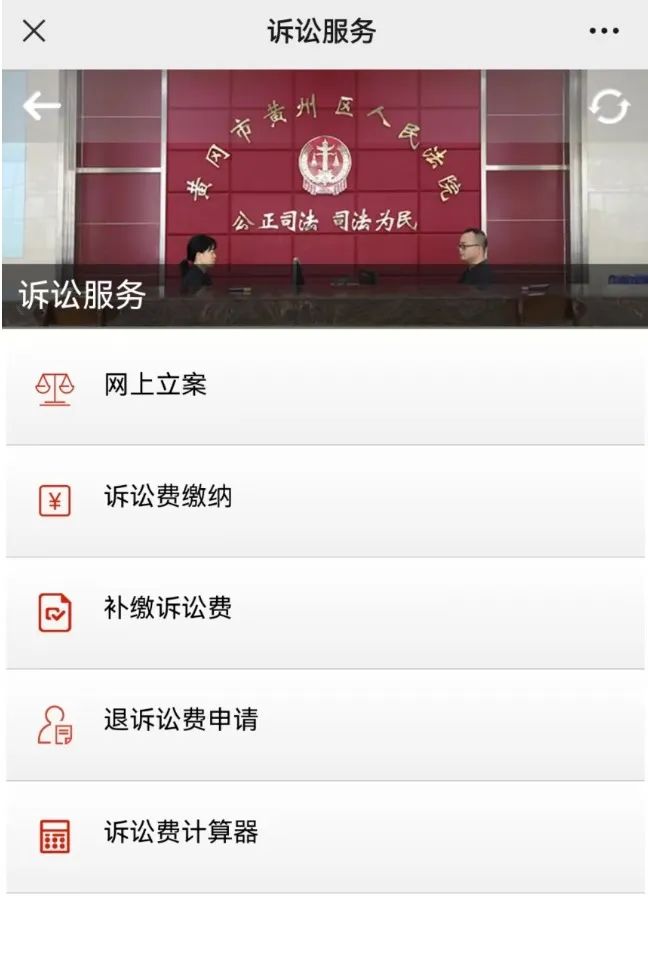Open 补缴诉讼费
The height and width of the screenshot is (972, 648).
[x=168, y=610]
